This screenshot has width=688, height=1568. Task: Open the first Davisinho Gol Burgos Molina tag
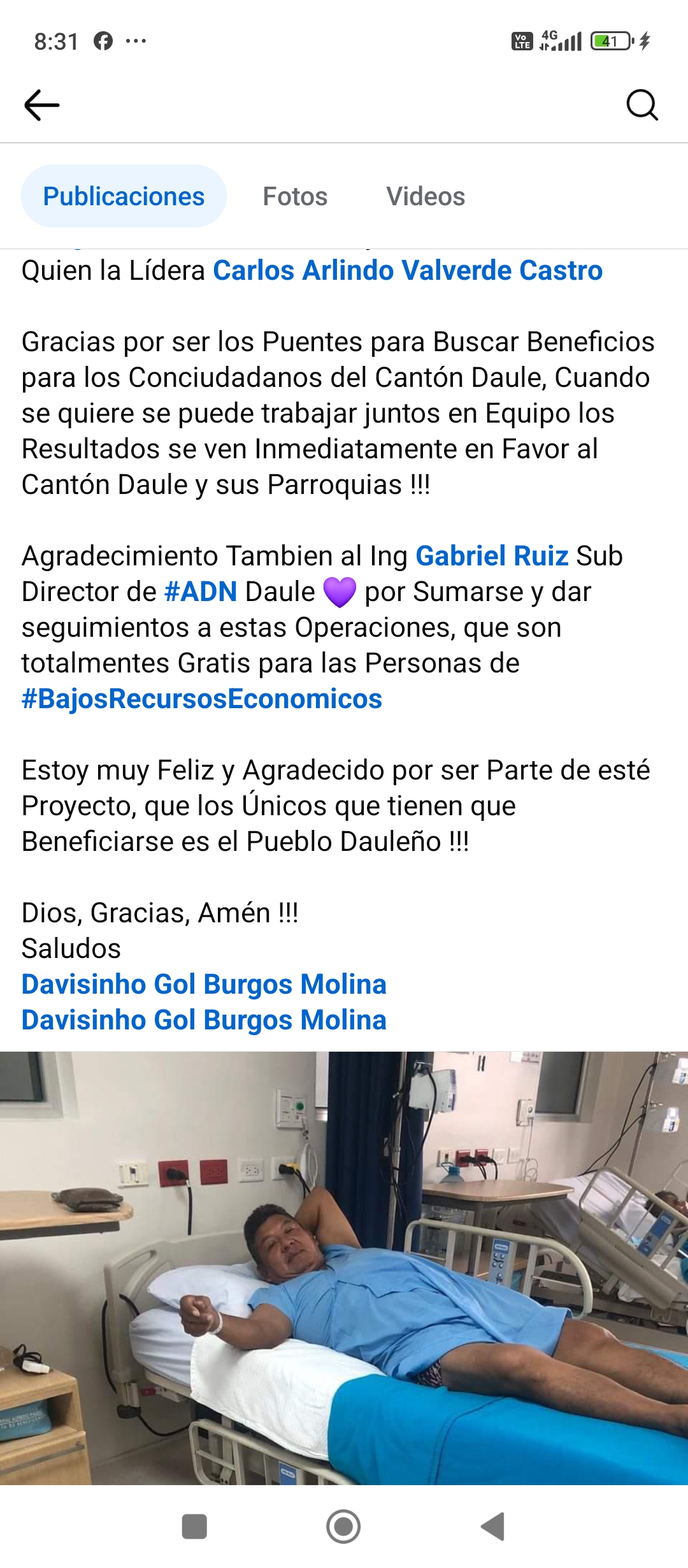click(x=204, y=984)
